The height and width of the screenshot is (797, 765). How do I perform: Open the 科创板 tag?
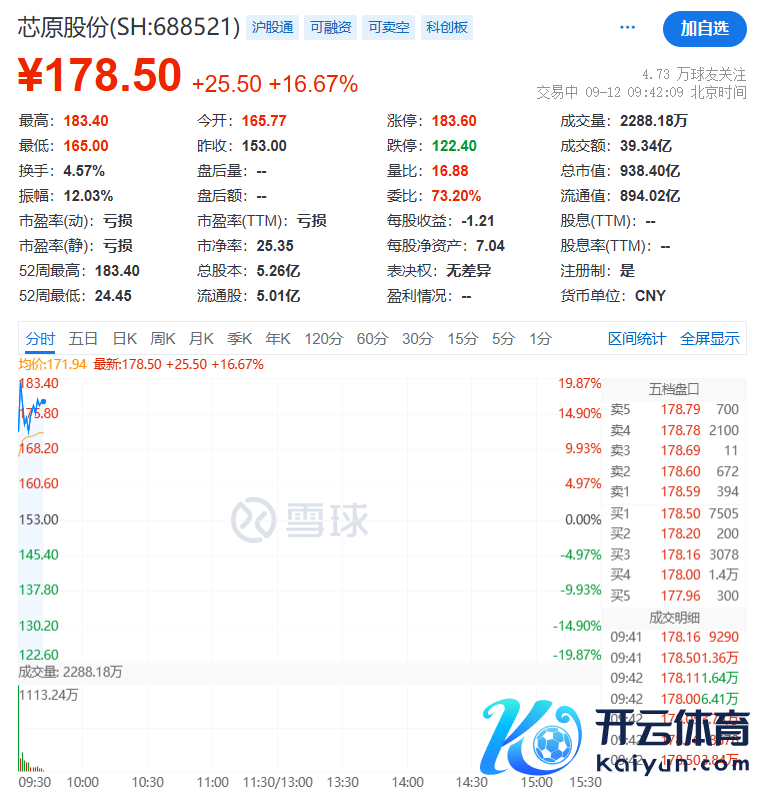446,28
